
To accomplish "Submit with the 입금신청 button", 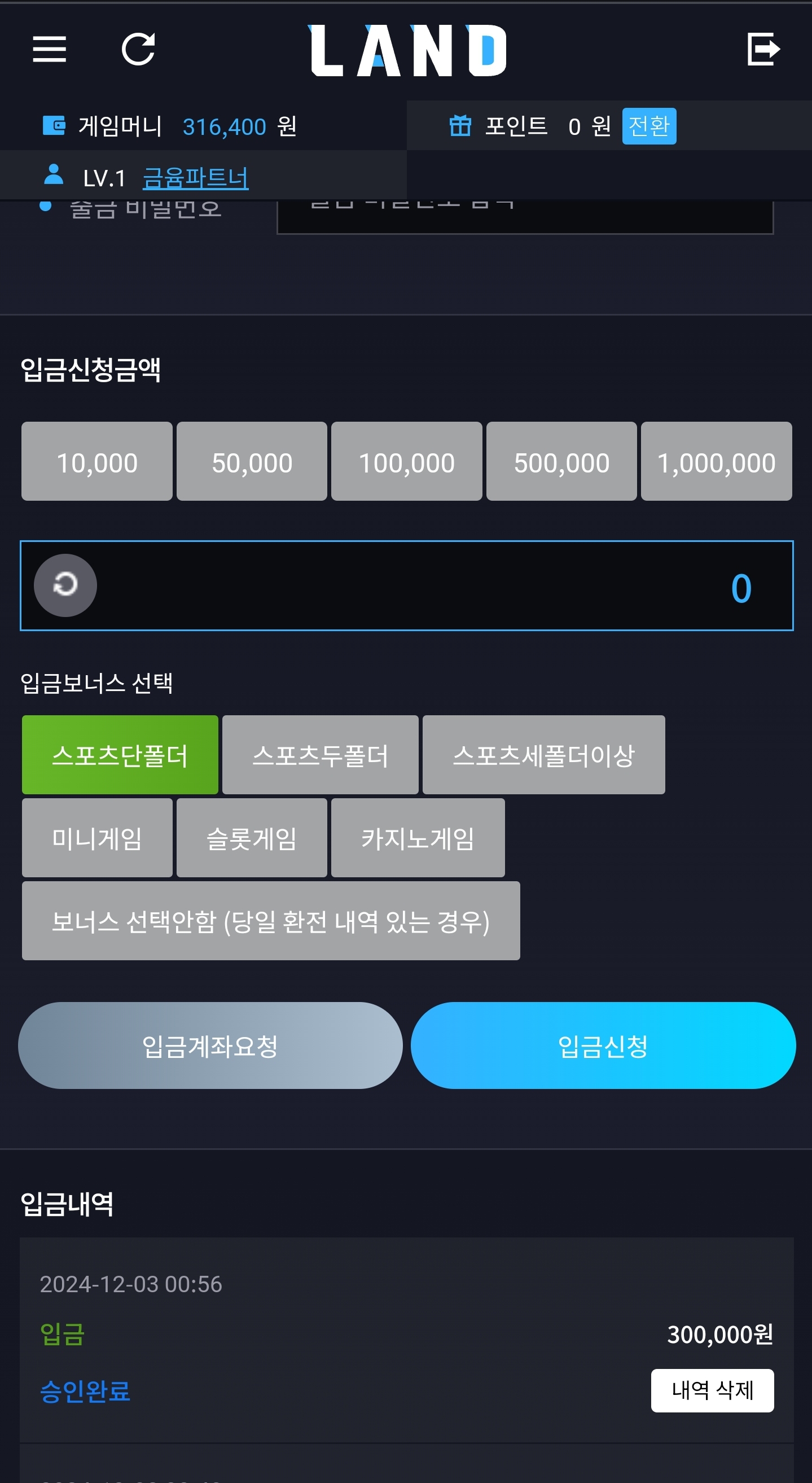I will point(603,1045).
